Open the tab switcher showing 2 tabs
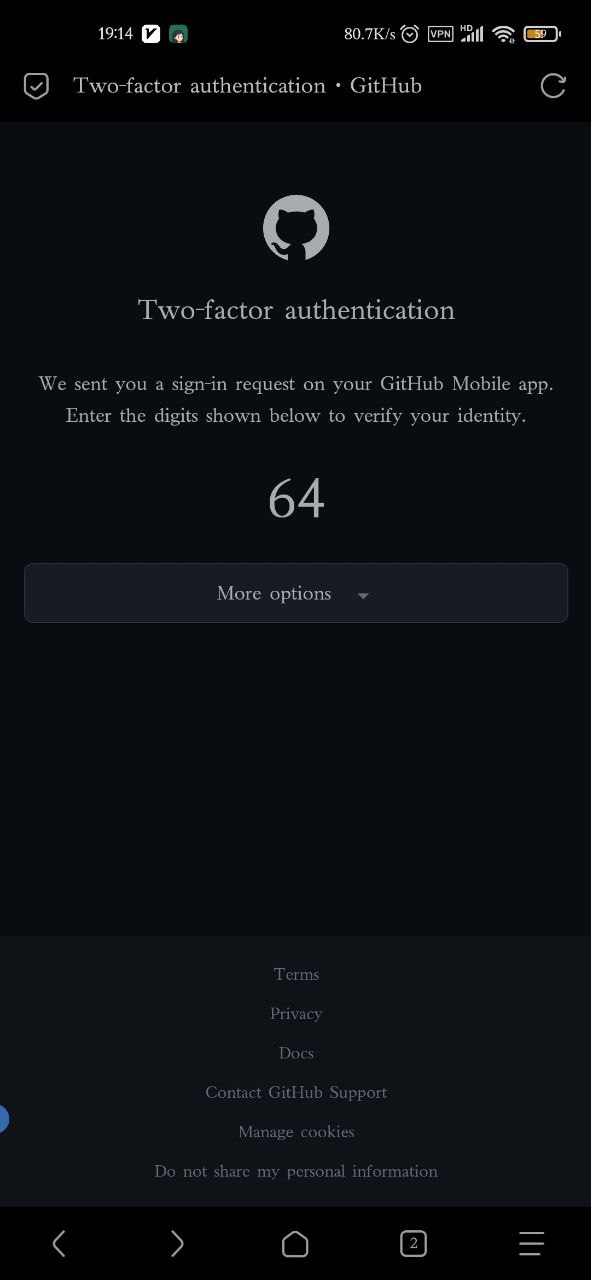This screenshot has width=591, height=1280. point(413,1243)
